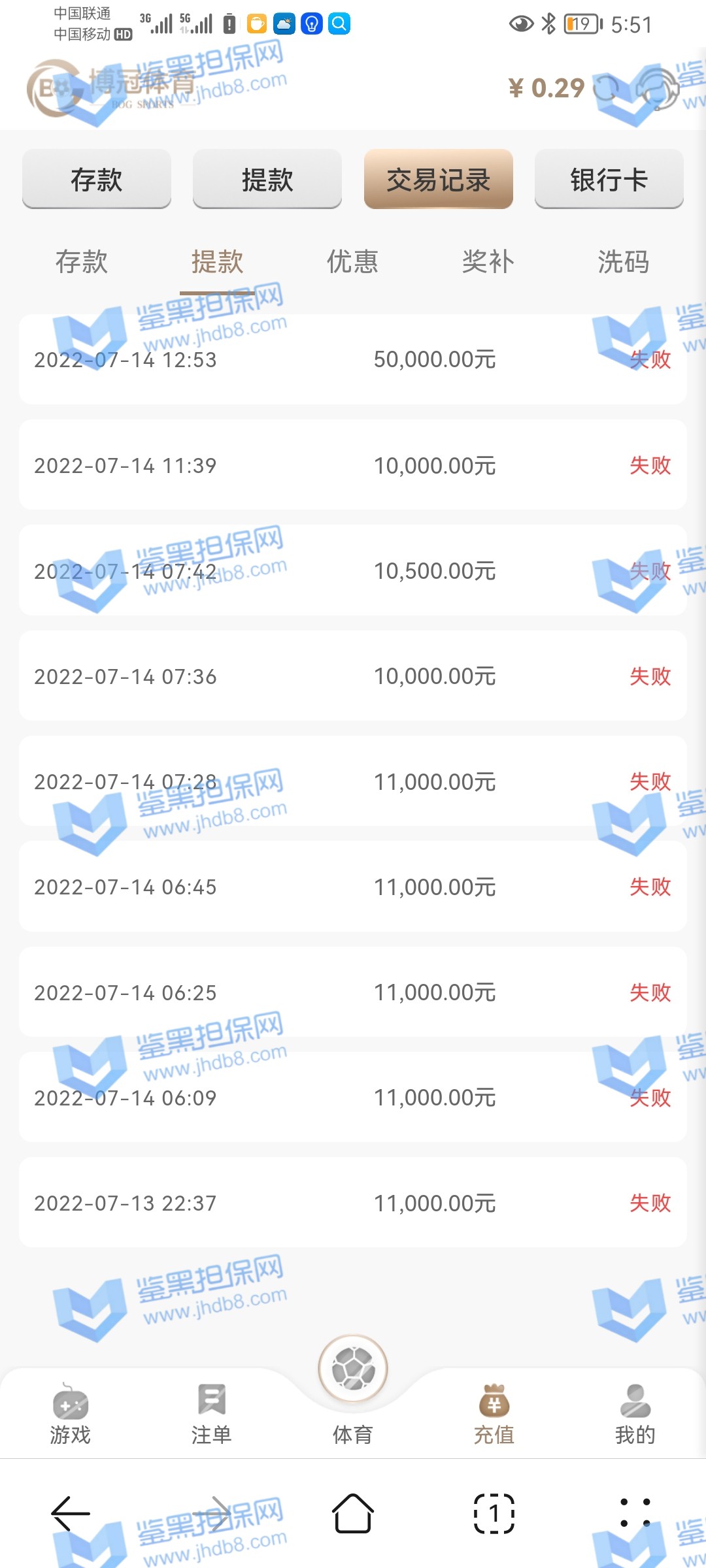The width and height of the screenshot is (706, 1568).
Task: Open the browser tabs switcher
Action: point(494,1513)
